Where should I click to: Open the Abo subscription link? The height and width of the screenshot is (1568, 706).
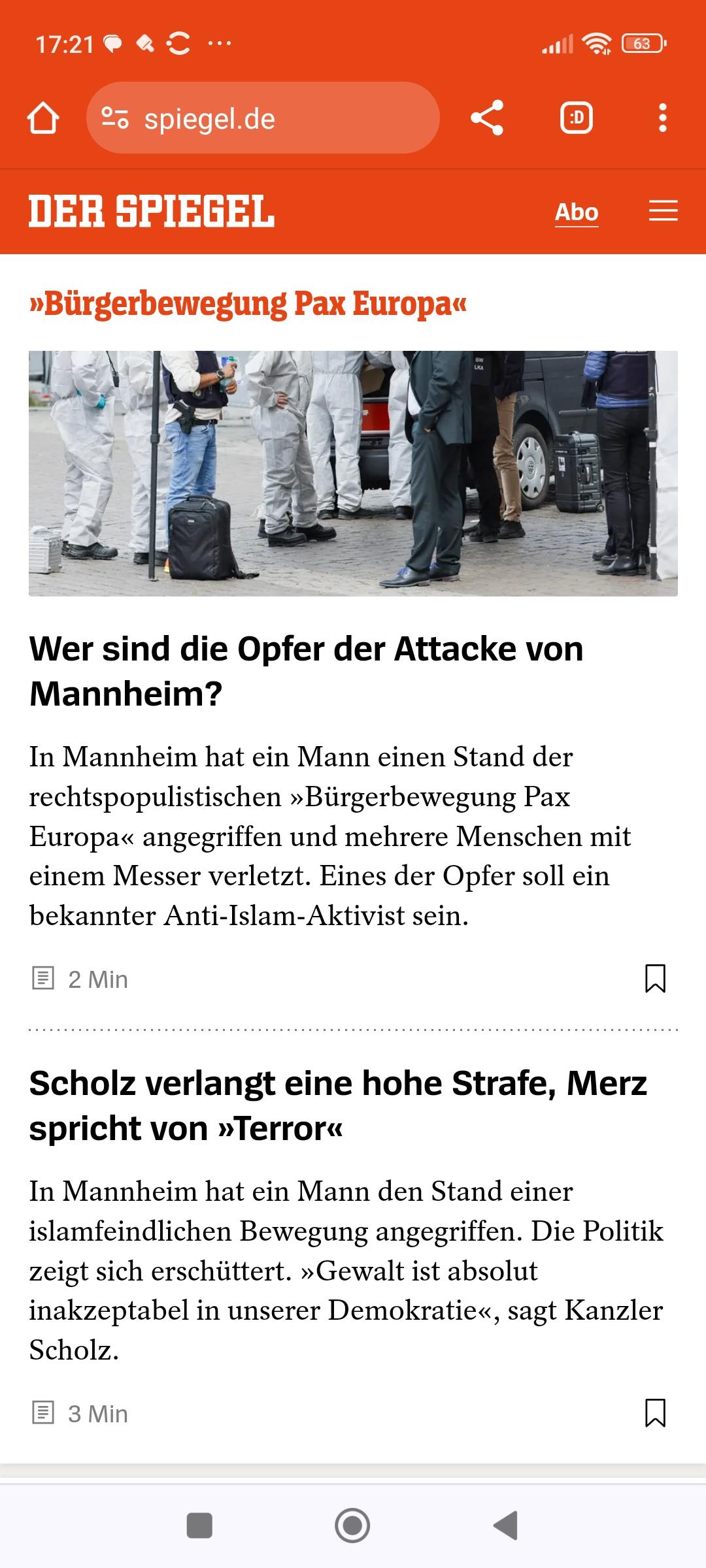pyautogui.click(x=577, y=212)
